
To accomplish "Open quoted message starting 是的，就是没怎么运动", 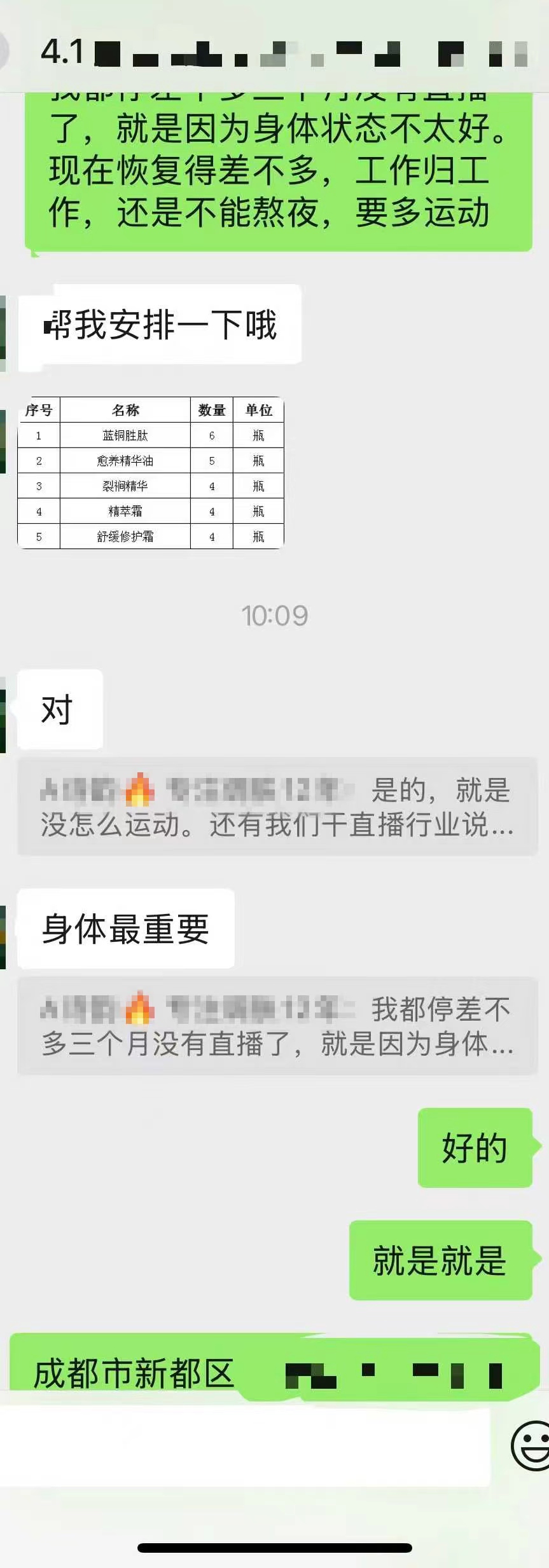I will click(277, 807).
